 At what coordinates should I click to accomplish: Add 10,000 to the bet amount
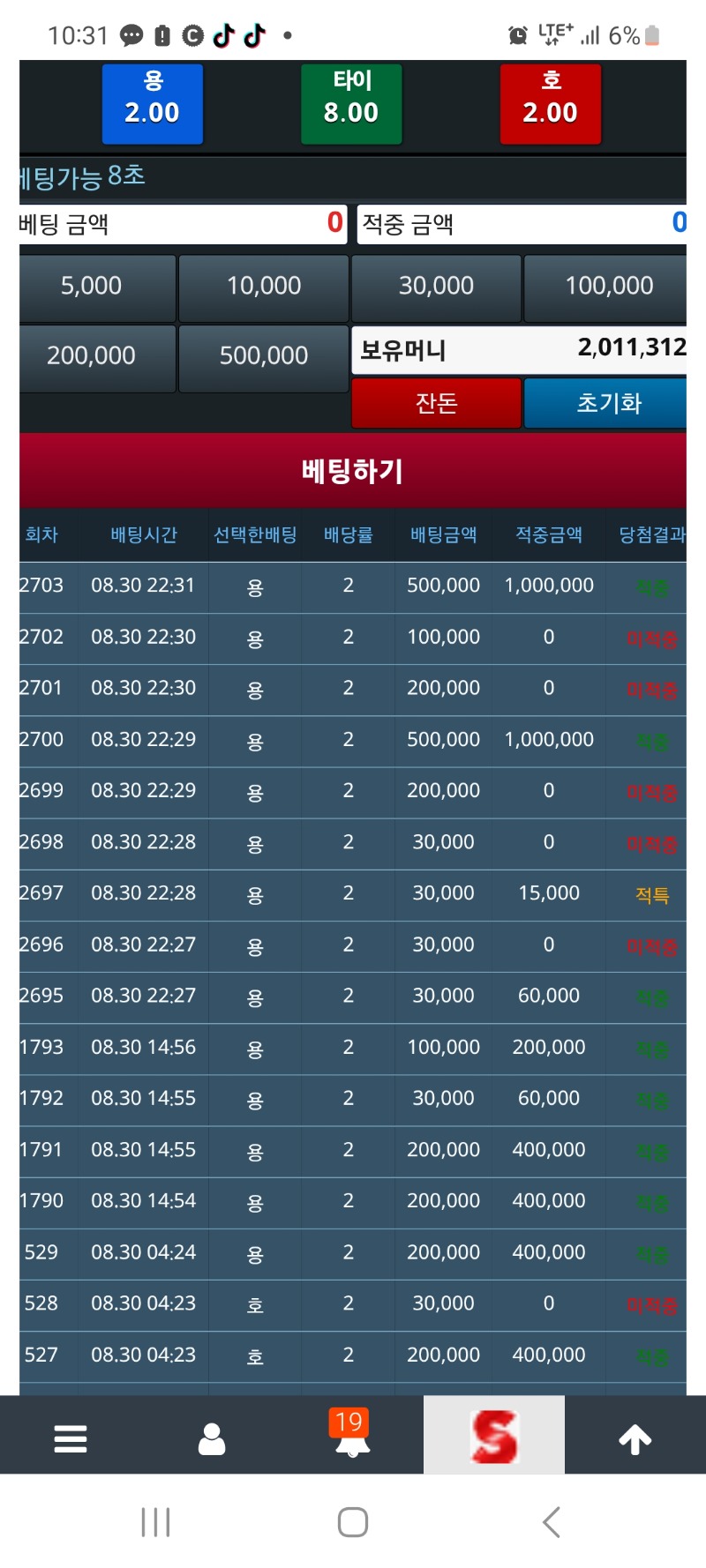[264, 287]
